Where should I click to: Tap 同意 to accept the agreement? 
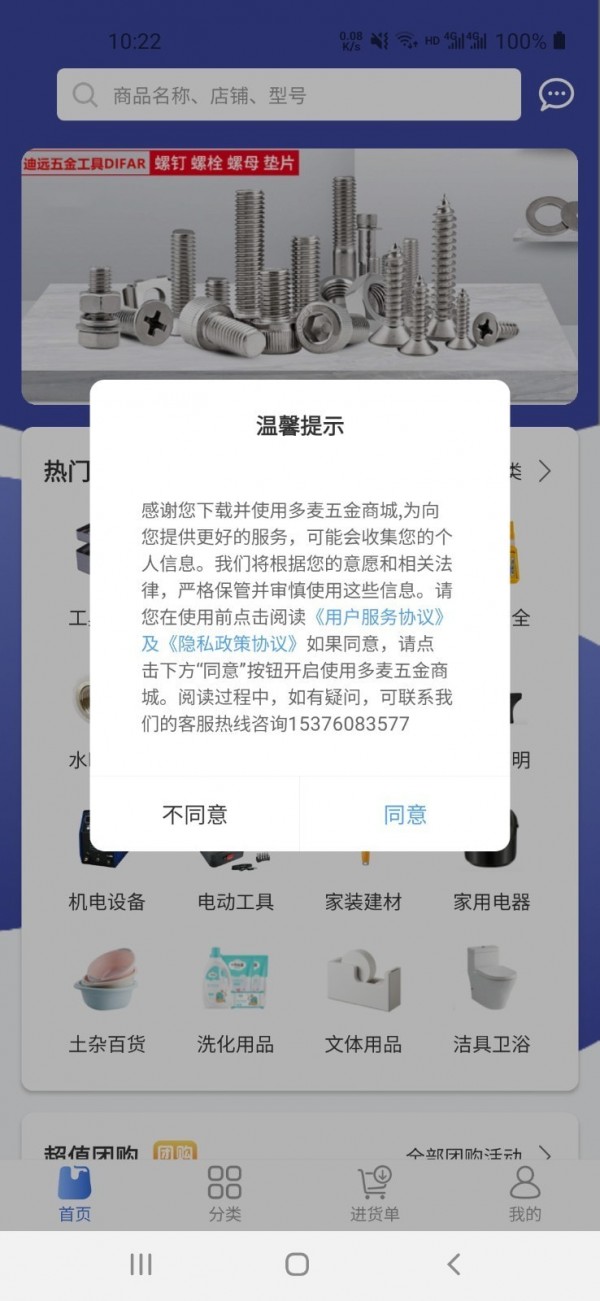pos(405,814)
